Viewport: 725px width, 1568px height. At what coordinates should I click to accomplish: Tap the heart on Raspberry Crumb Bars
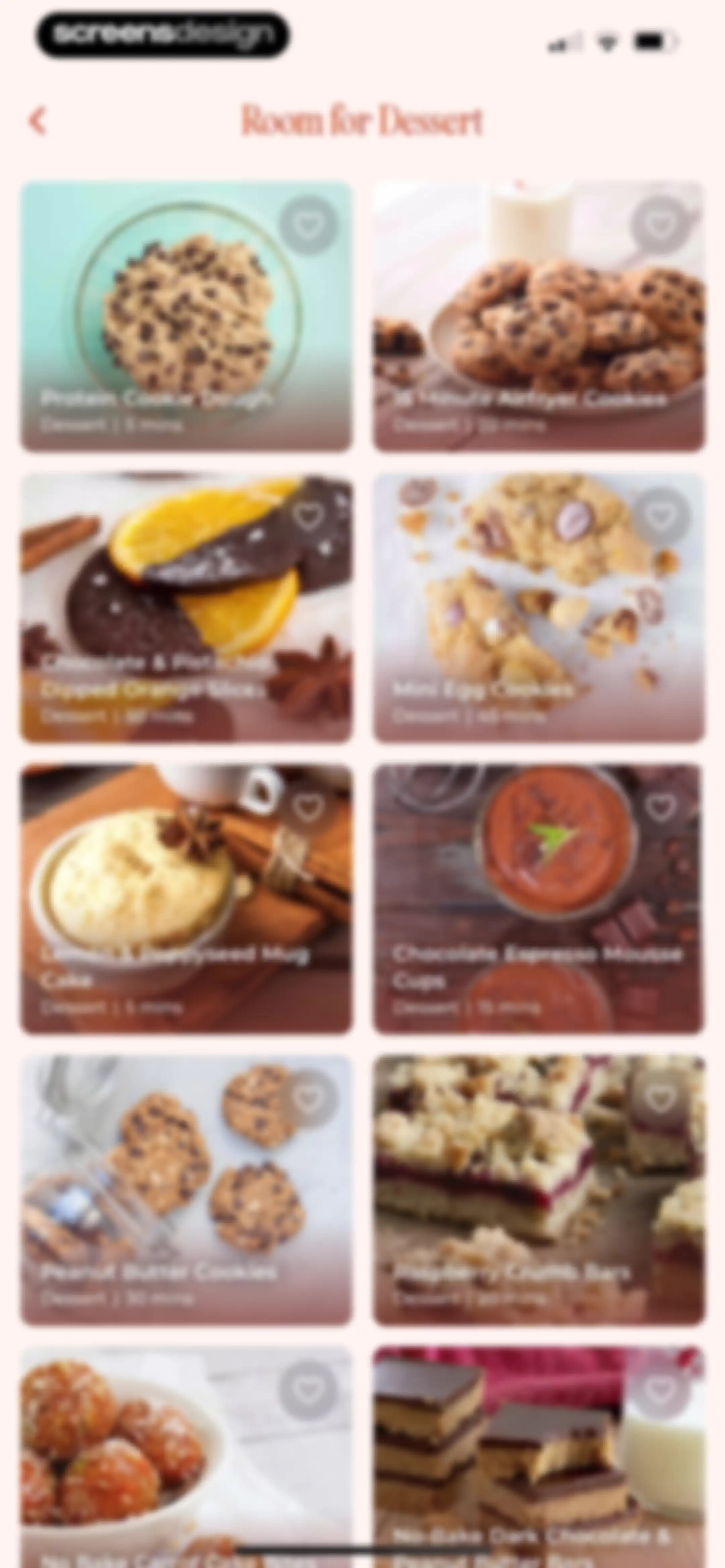(x=661, y=1099)
